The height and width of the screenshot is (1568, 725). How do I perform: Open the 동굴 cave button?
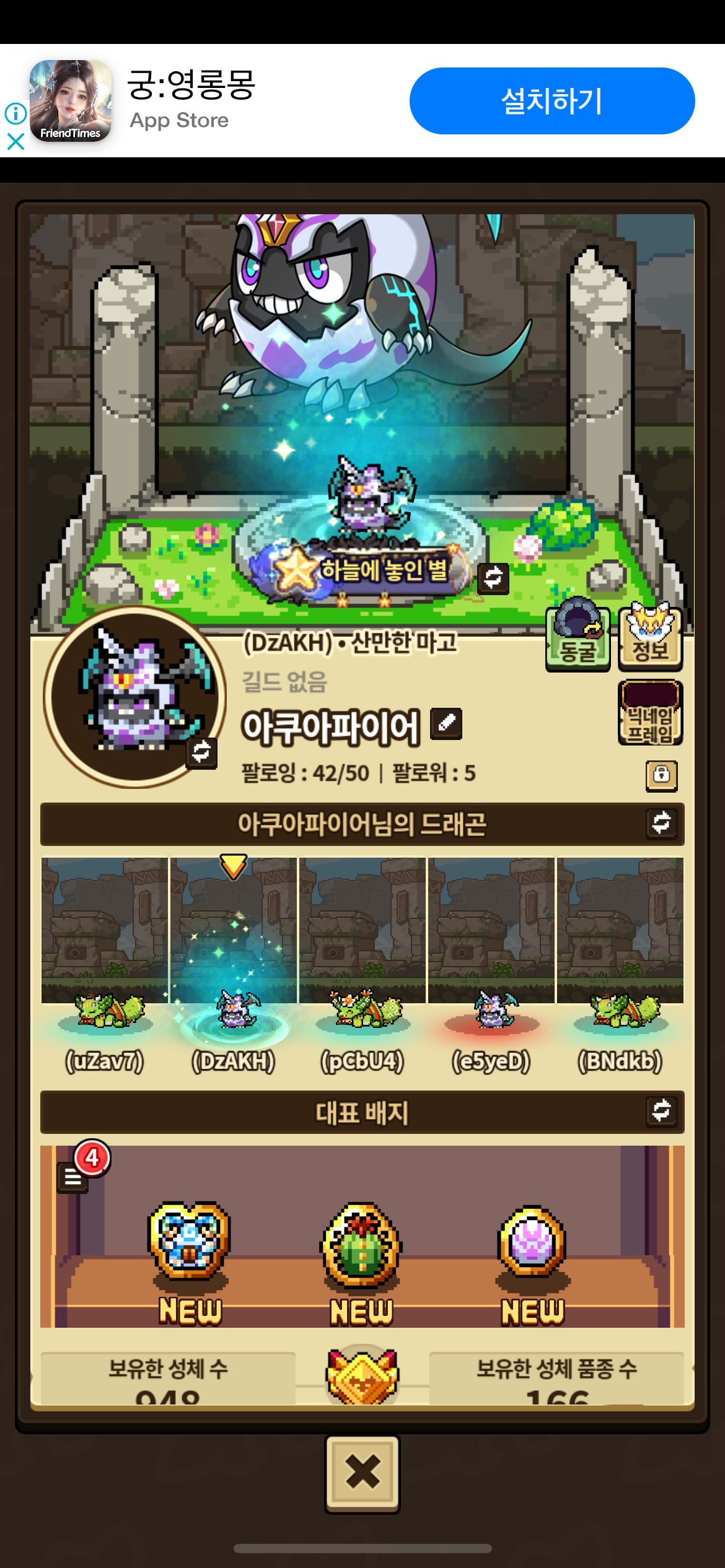coord(578,634)
